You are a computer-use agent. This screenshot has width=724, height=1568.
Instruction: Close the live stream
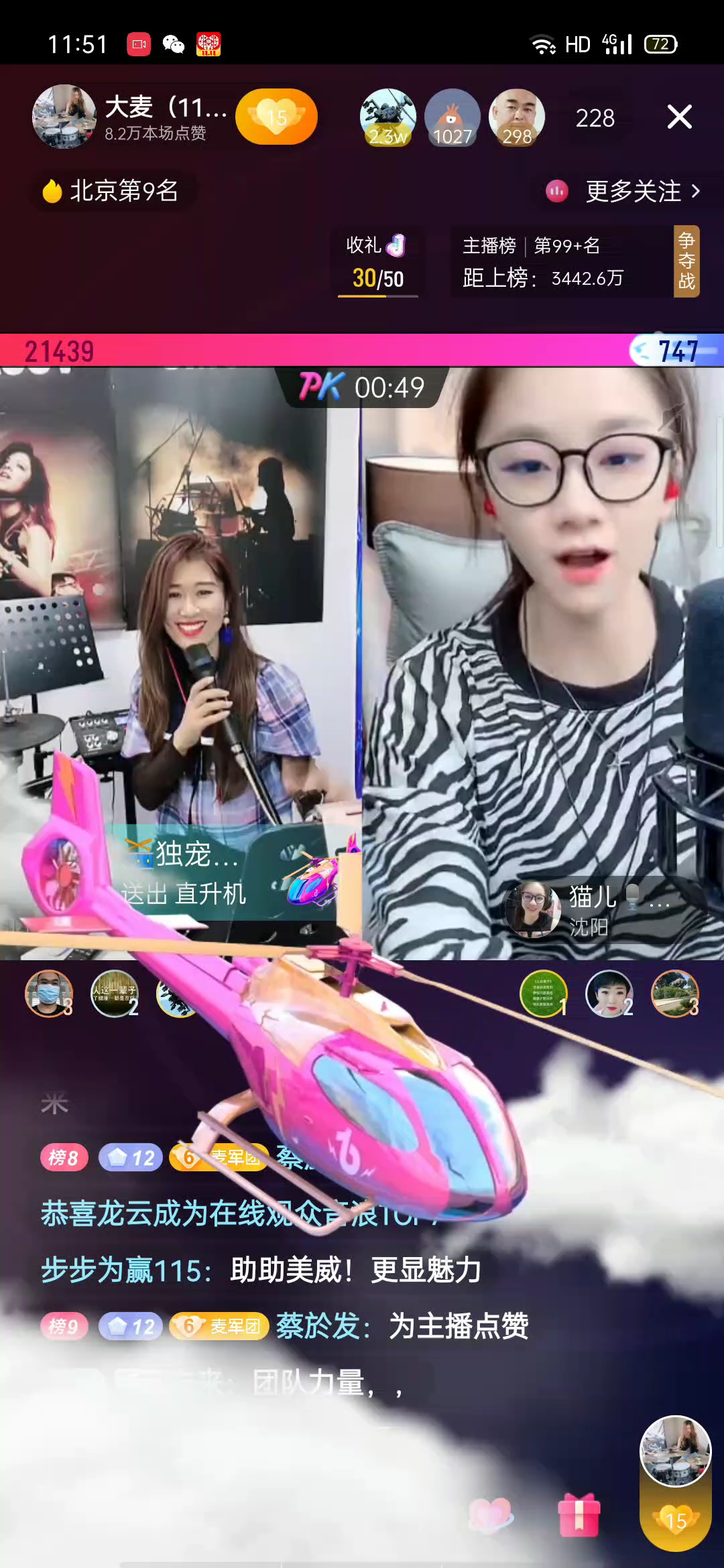point(679,117)
